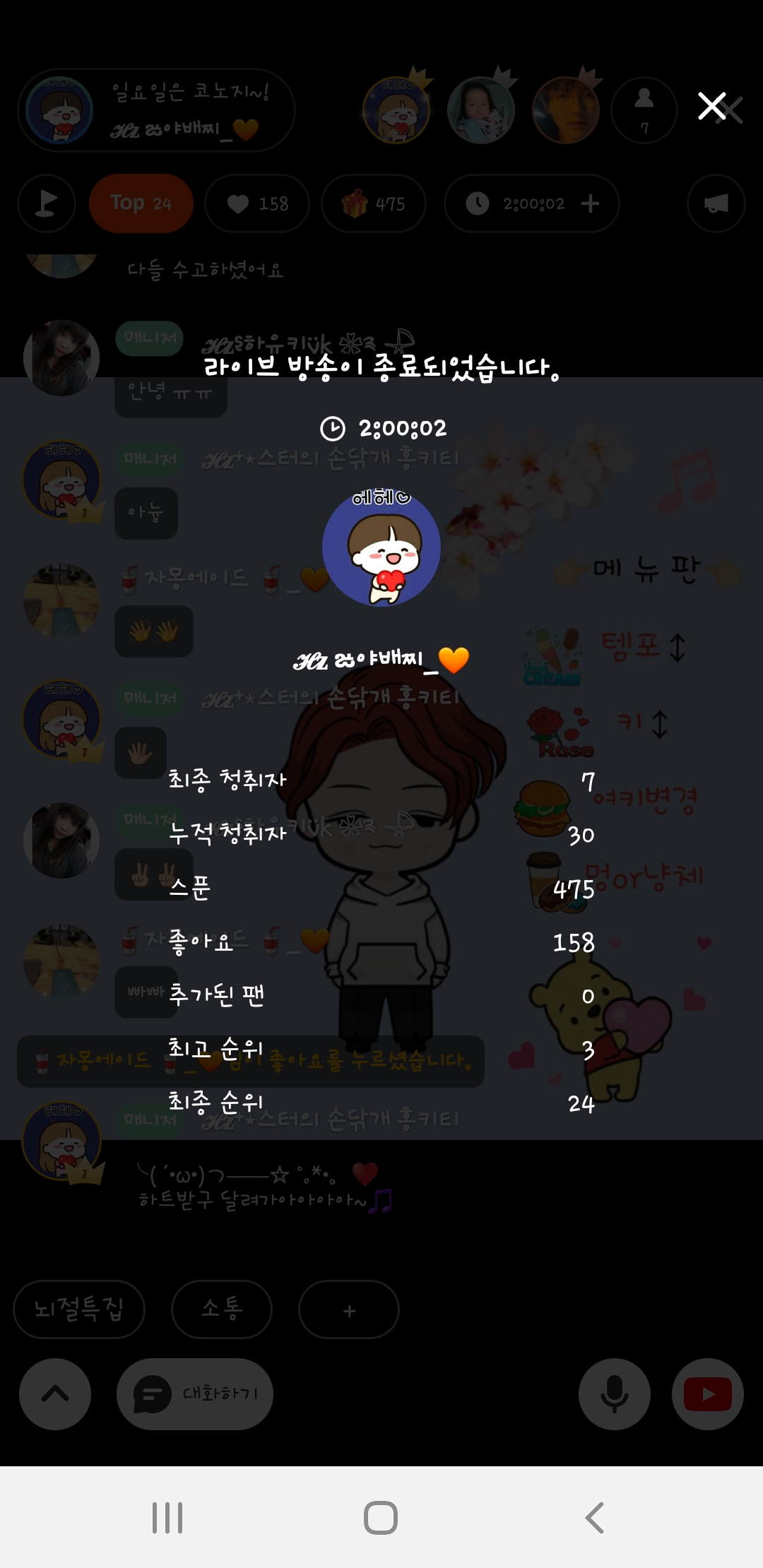The height and width of the screenshot is (1568, 763).
Task: Open the recent apps view
Action: pyautogui.click(x=168, y=1517)
